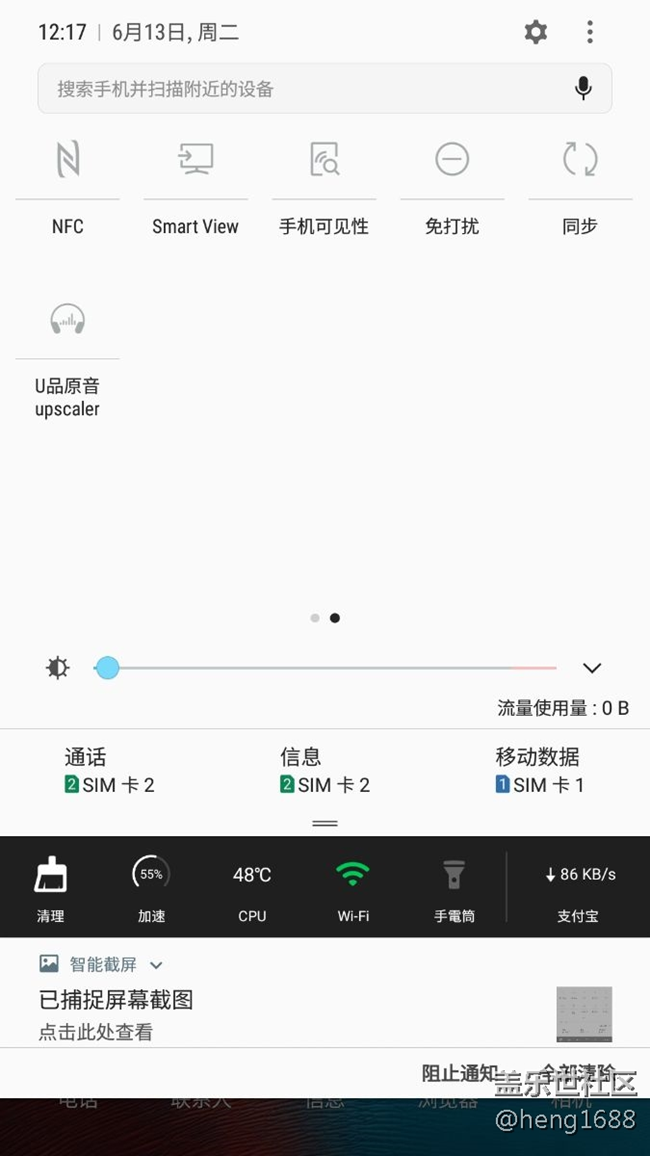Toggle NFC on
Viewport: 650px width, 1156px height.
tap(68, 160)
